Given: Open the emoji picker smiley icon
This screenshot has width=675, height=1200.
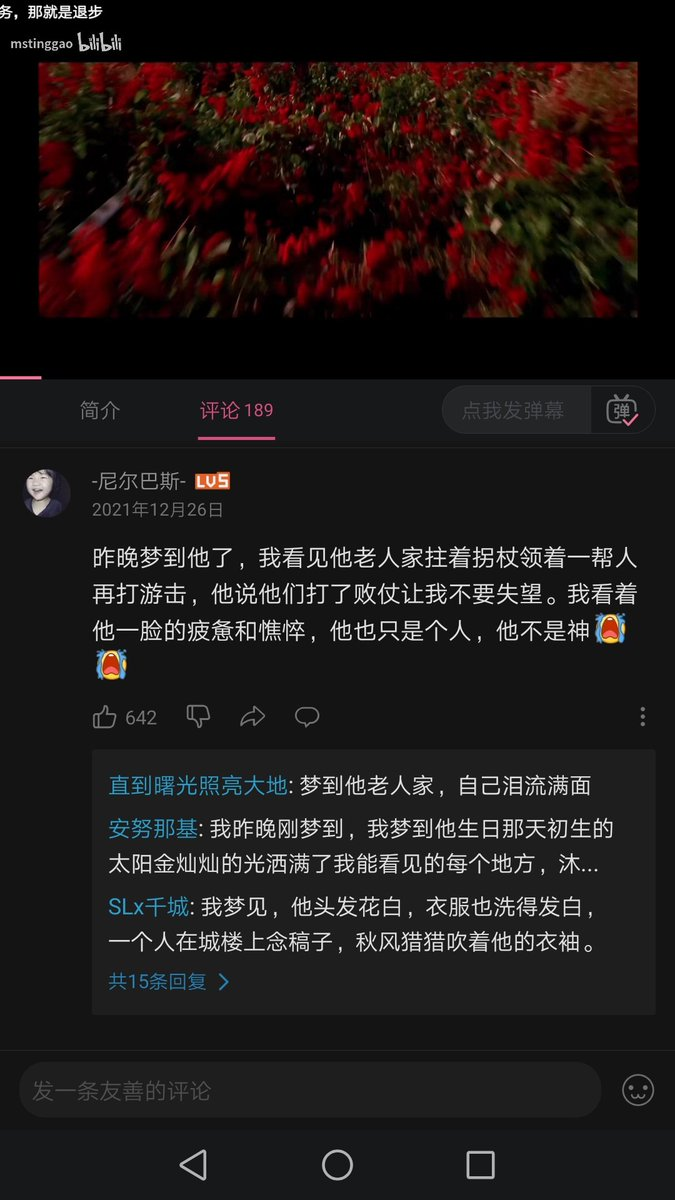Looking at the screenshot, I should coord(638,1090).
